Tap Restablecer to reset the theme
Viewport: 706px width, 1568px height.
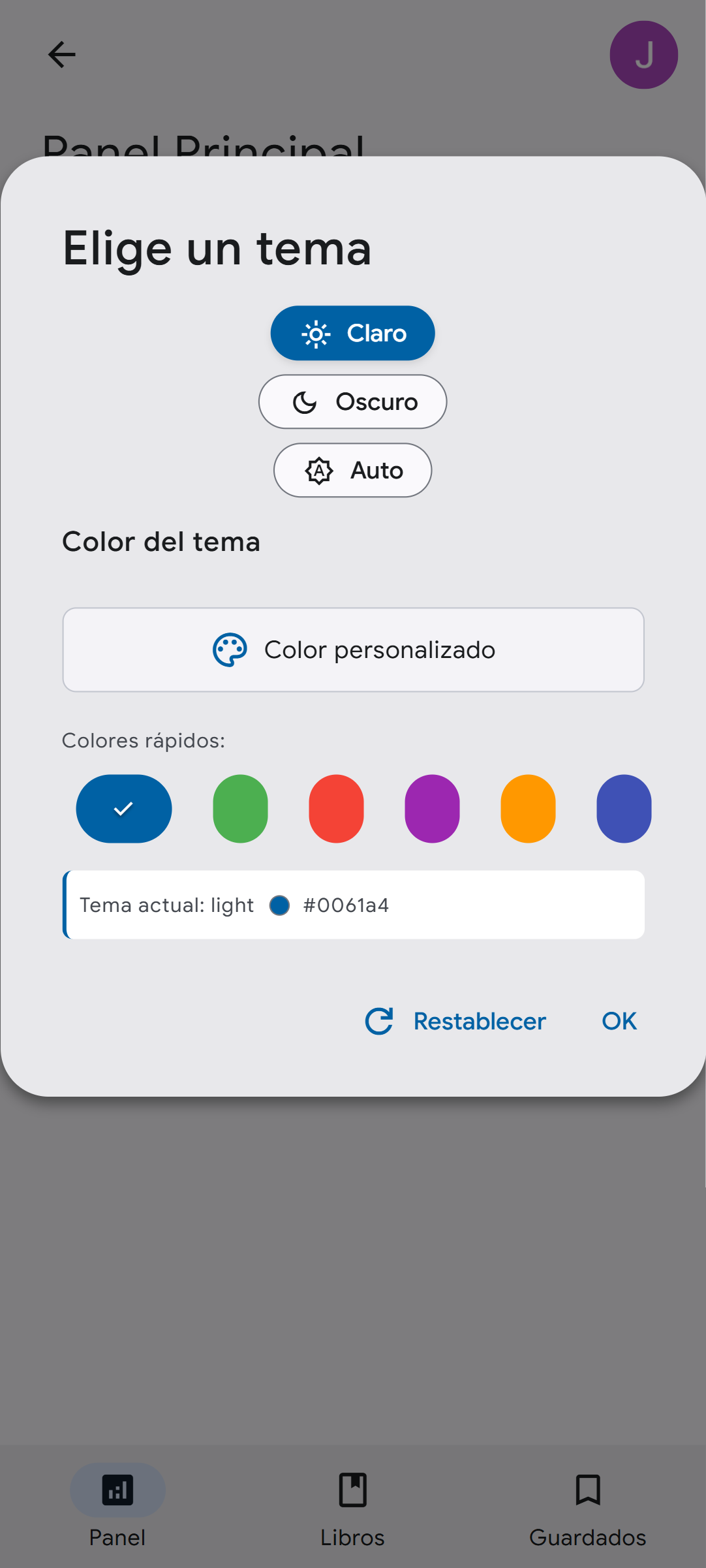[456, 1021]
